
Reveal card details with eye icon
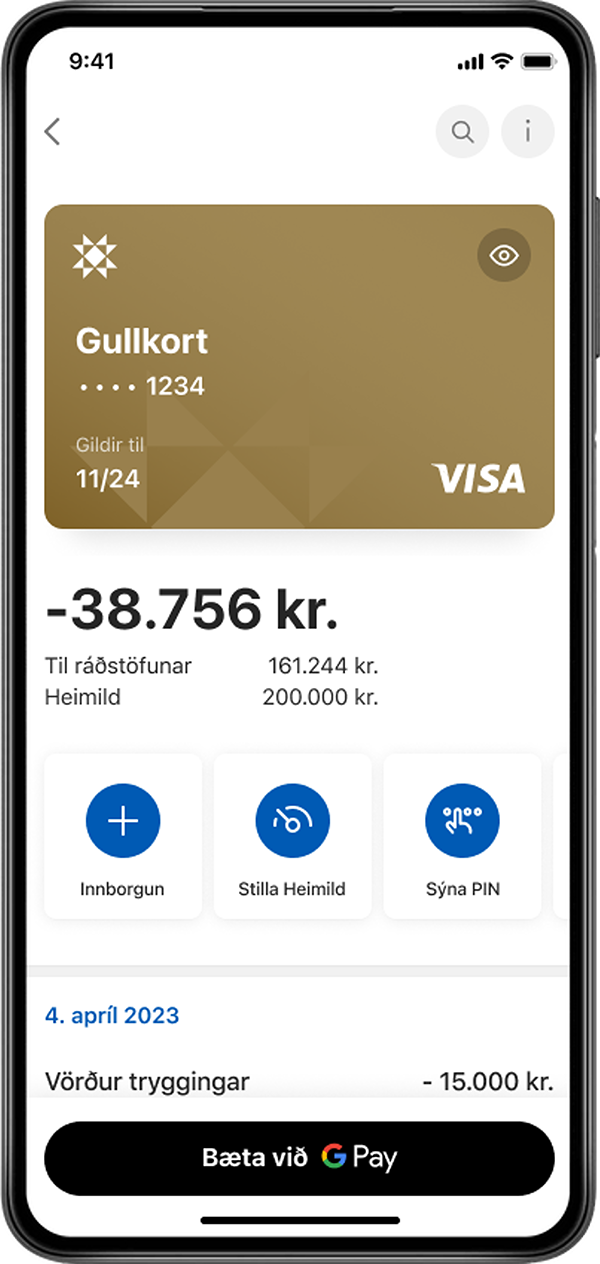(503, 256)
